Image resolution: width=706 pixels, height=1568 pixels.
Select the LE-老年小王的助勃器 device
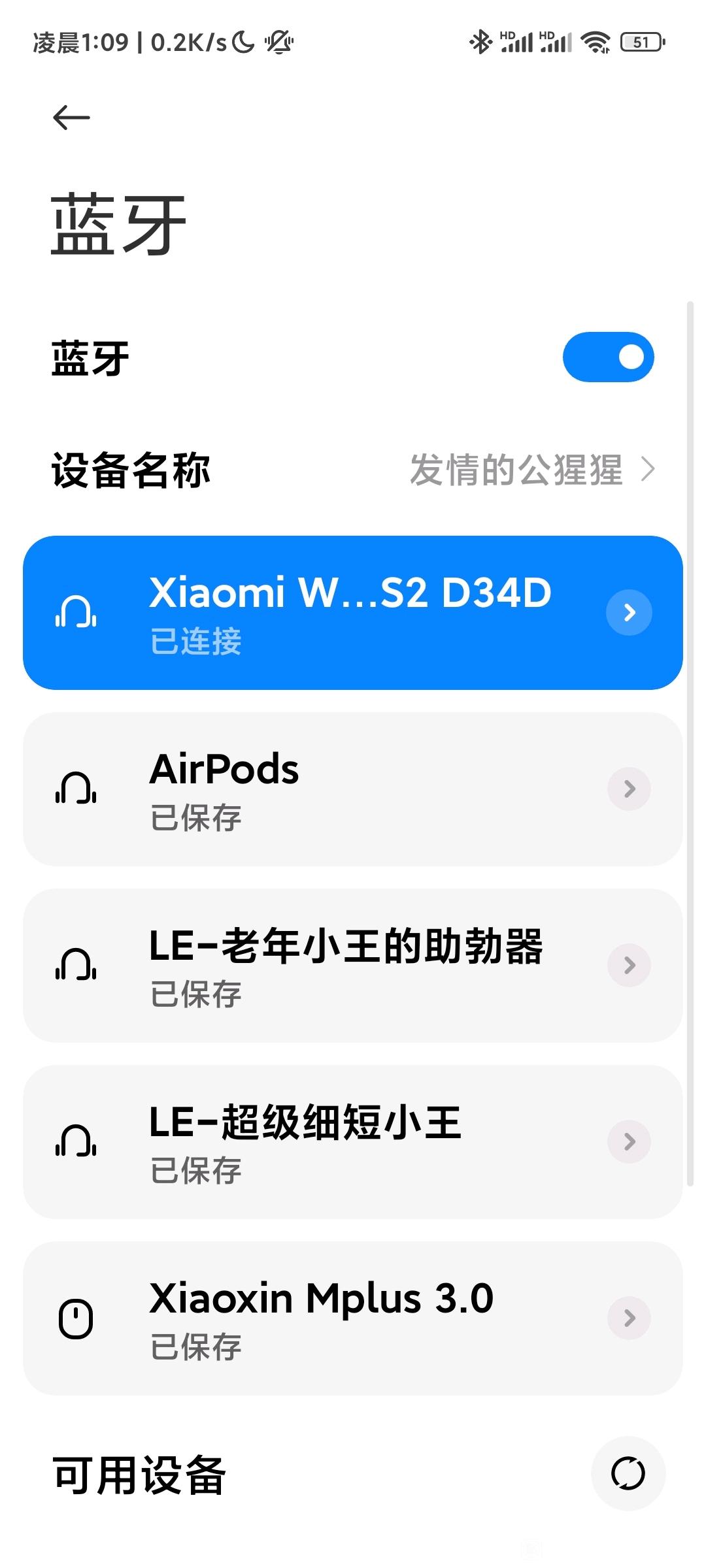(x=353, y=966)
